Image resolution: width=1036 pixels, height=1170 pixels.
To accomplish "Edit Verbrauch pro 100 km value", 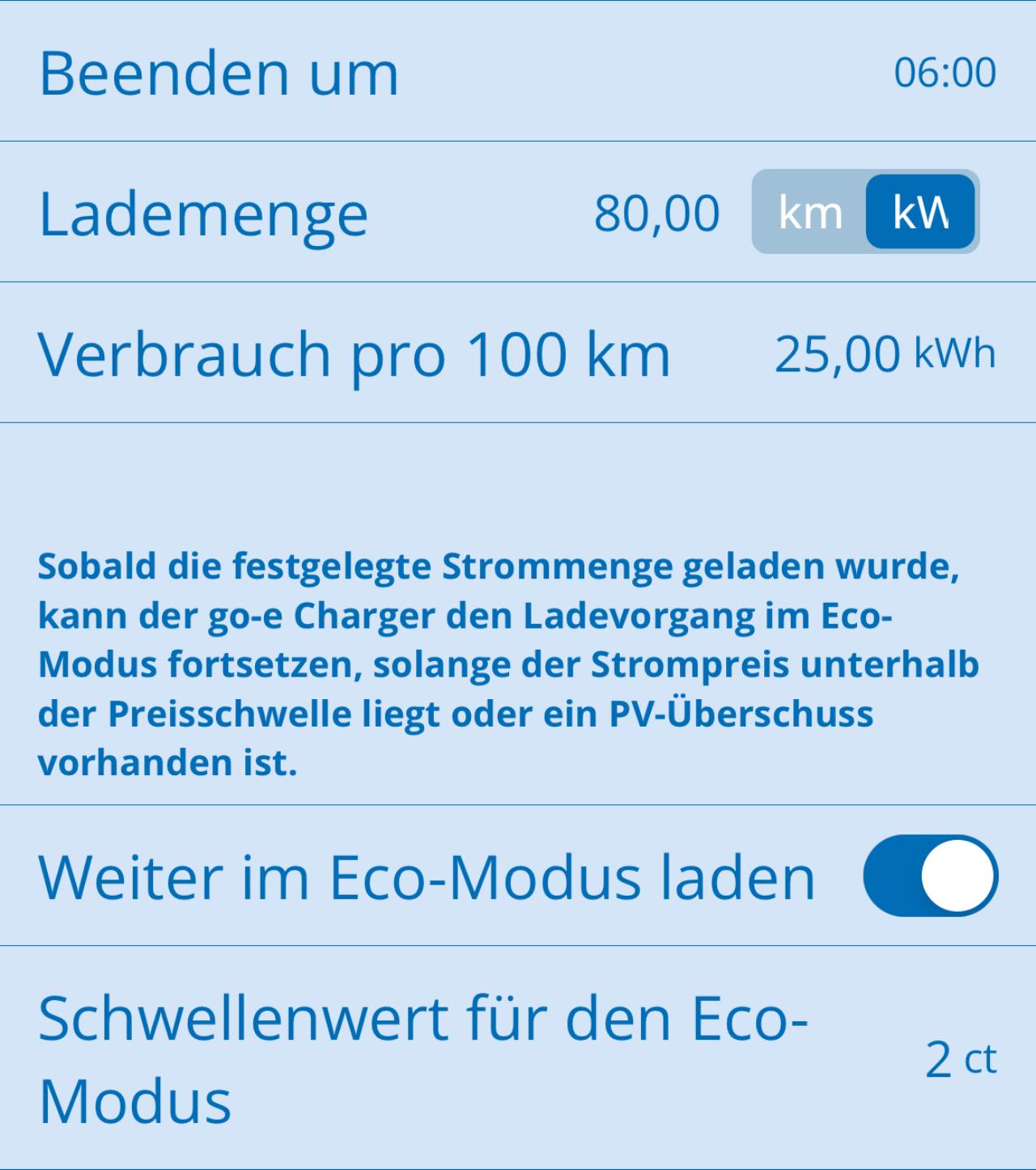I will [838, 354].
